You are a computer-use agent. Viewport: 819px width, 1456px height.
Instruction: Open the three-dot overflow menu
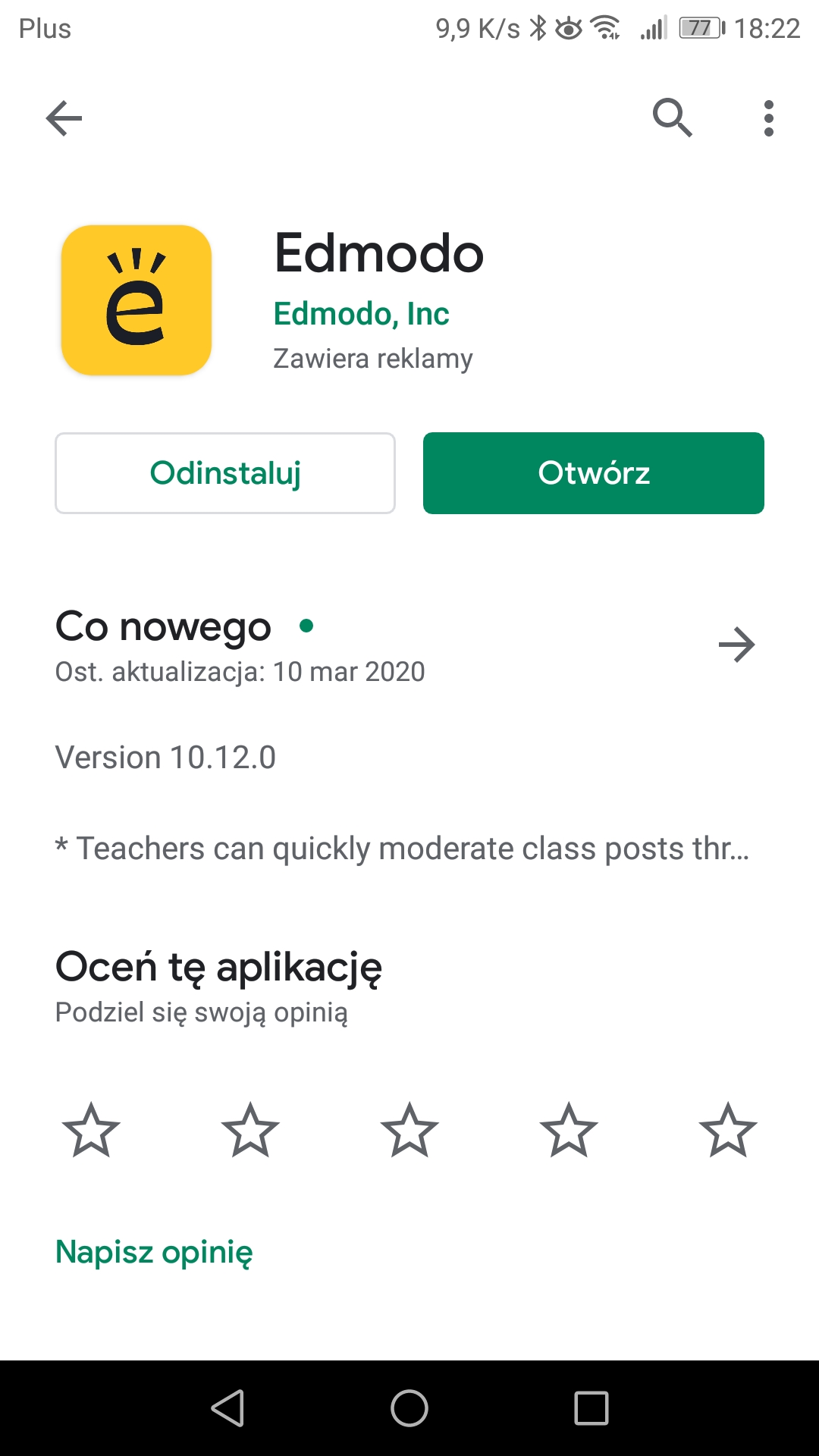(x=768, y=118)
